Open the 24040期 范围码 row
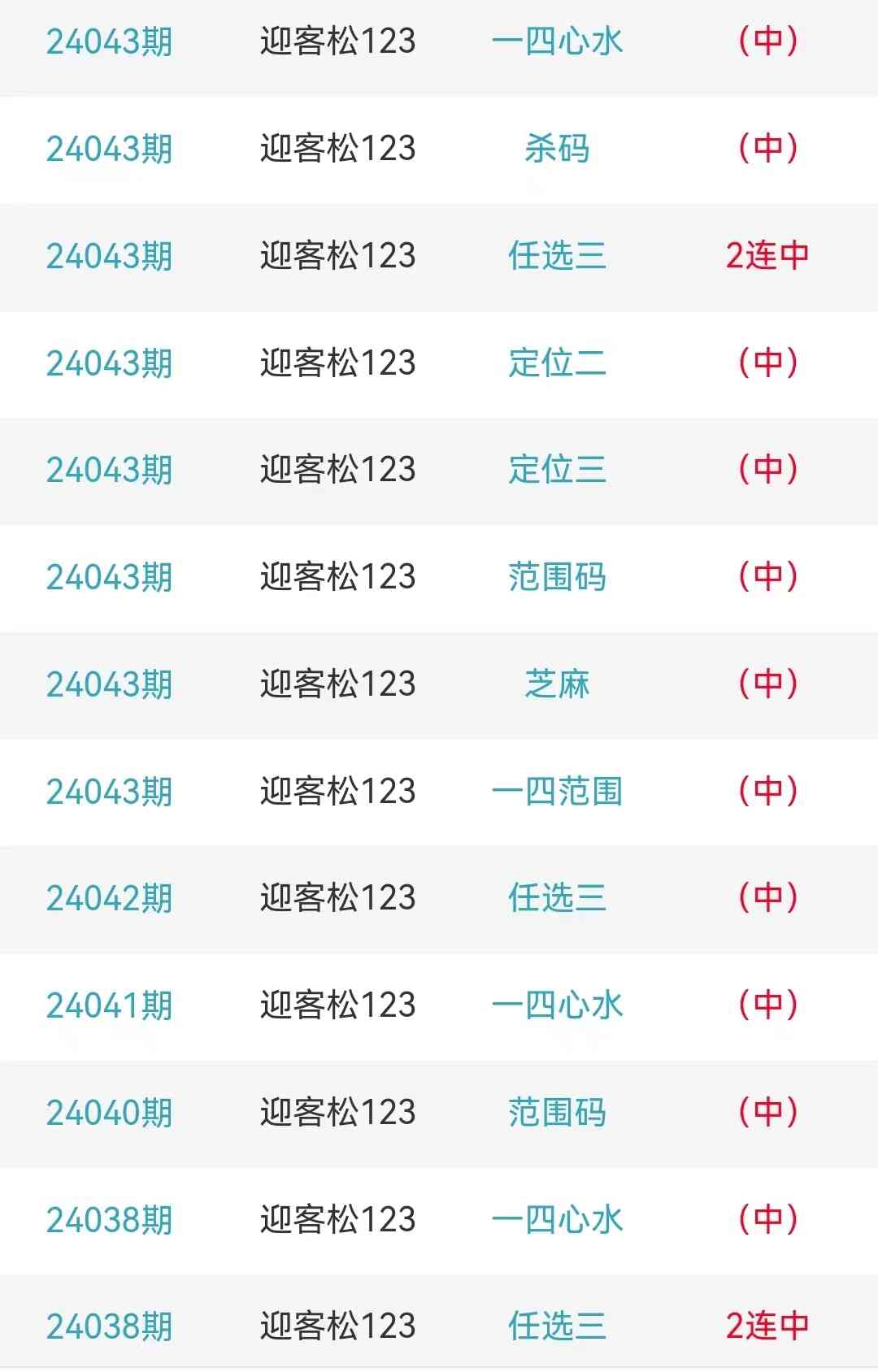The image size is (878, 1372). tap(557, 1113)
